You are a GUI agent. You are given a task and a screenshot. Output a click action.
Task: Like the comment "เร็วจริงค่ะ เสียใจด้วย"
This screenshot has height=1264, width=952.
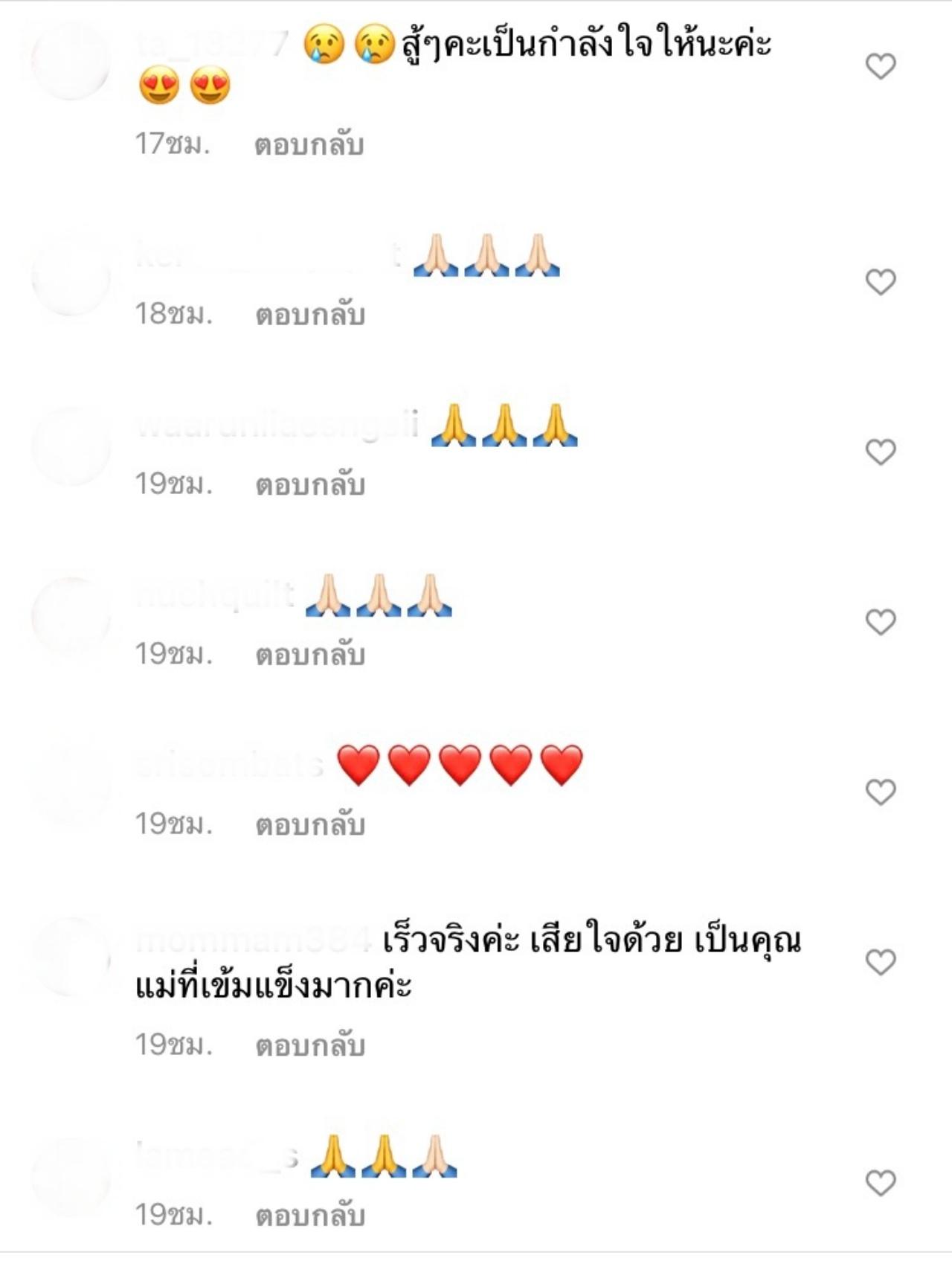pyautogui.click(x=881, y=963)
